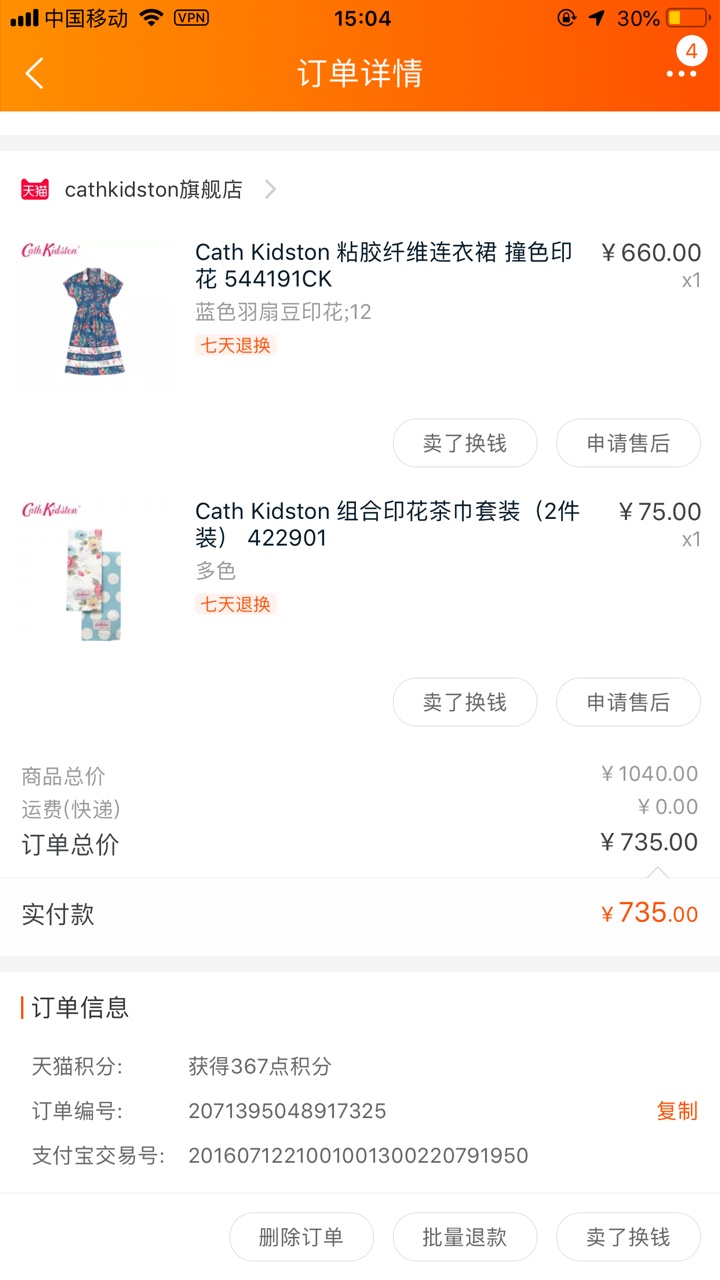Viewport: 720px width, 1280px height.
Task: Tap 删除订单 to delete the order
Action: 301,1237
